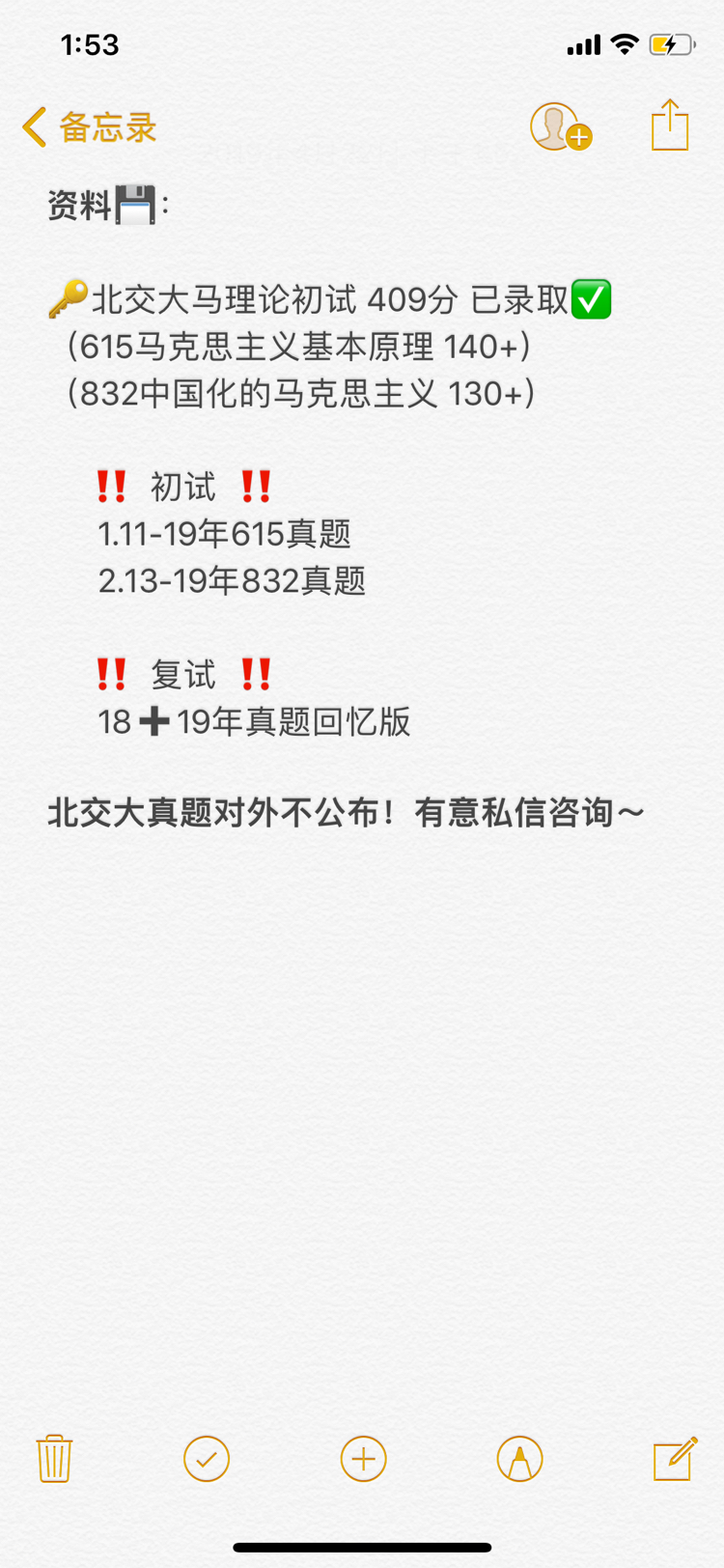
Task: Go back to the 备忘录 notes list
Action: (x=89, y=127)
